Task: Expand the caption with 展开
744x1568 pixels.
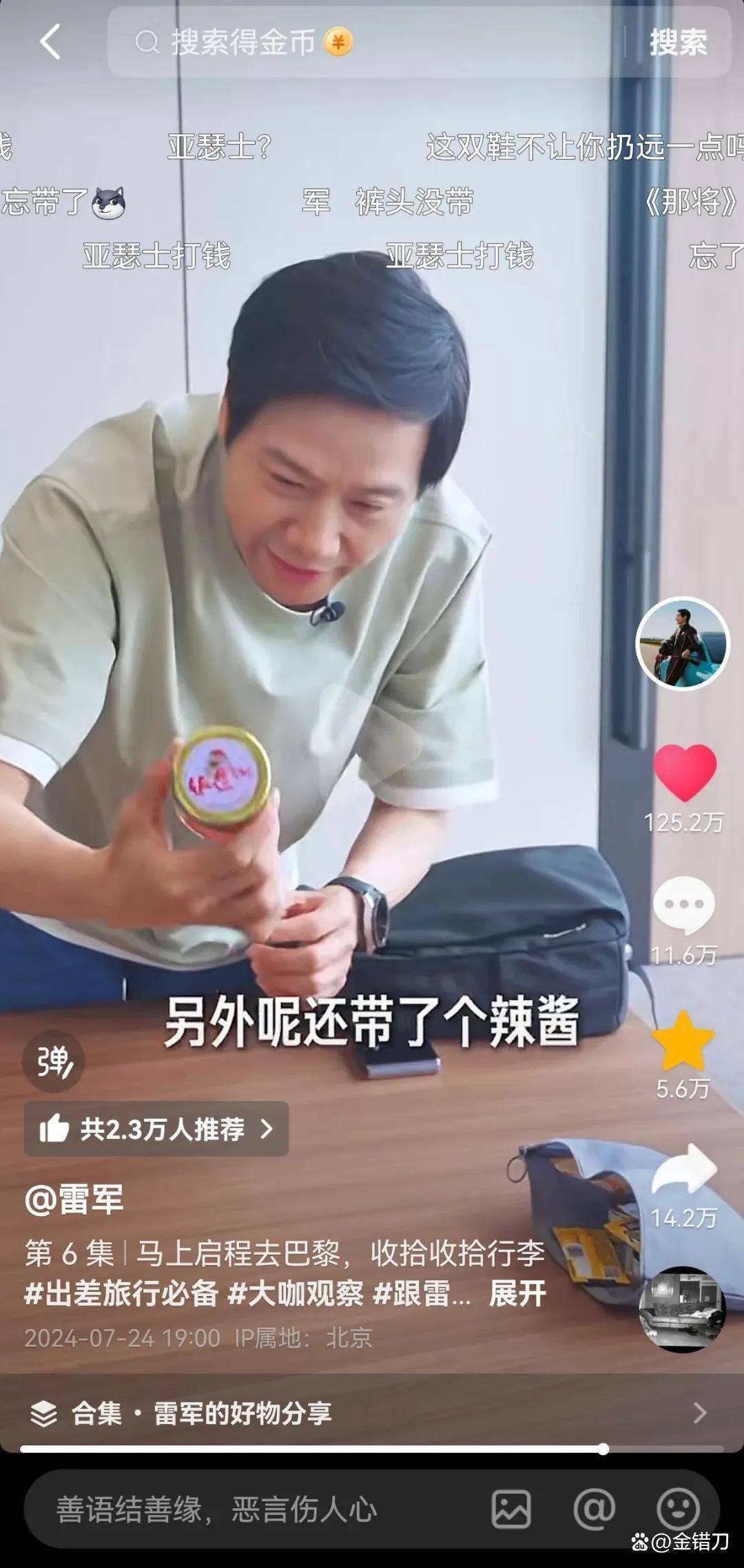Action: coord(517,1294)
